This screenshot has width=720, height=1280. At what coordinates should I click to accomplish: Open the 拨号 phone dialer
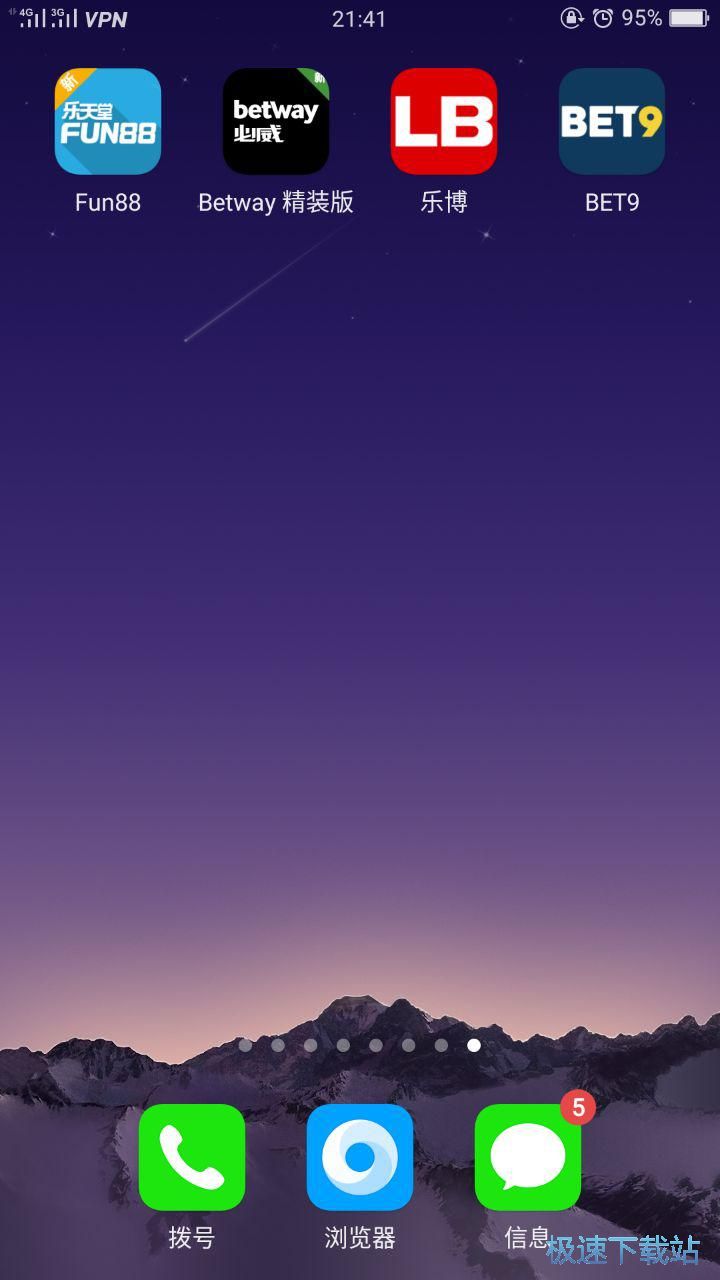tap(192, 1157)
